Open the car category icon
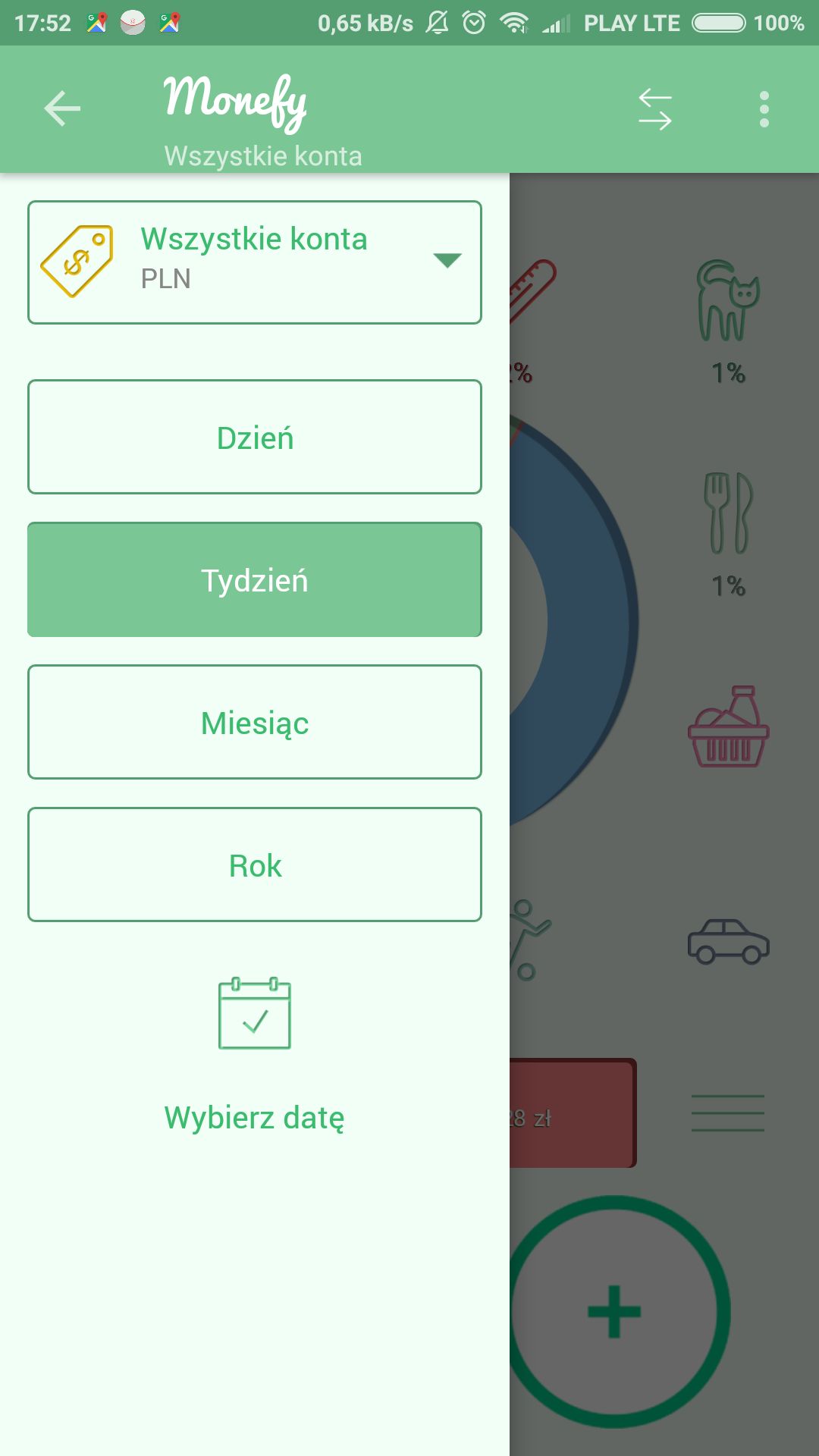This screenshot has height=1456, width=819. [728, 941]
